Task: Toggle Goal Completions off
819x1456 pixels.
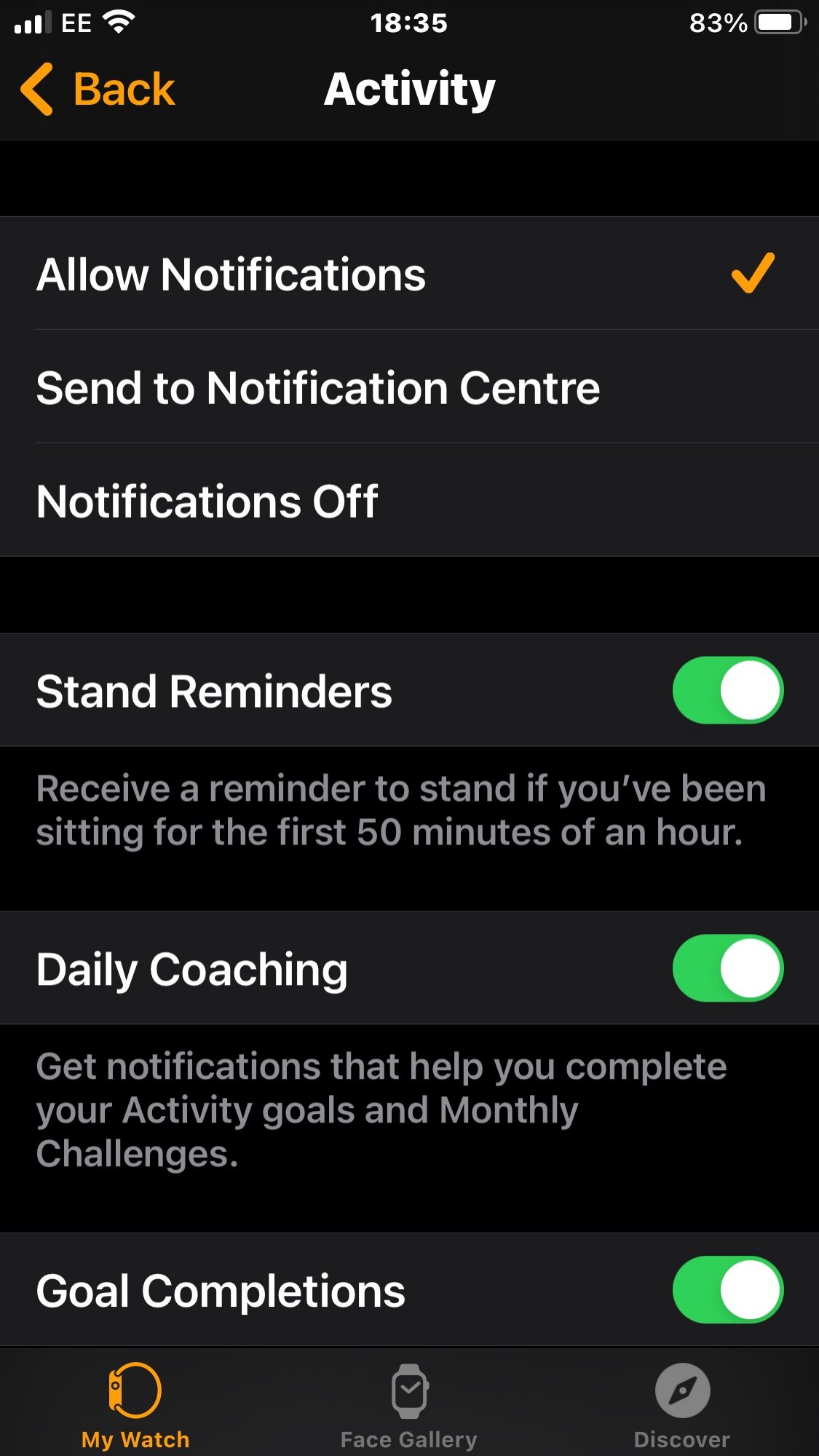Action: [x=727, y=1289]
